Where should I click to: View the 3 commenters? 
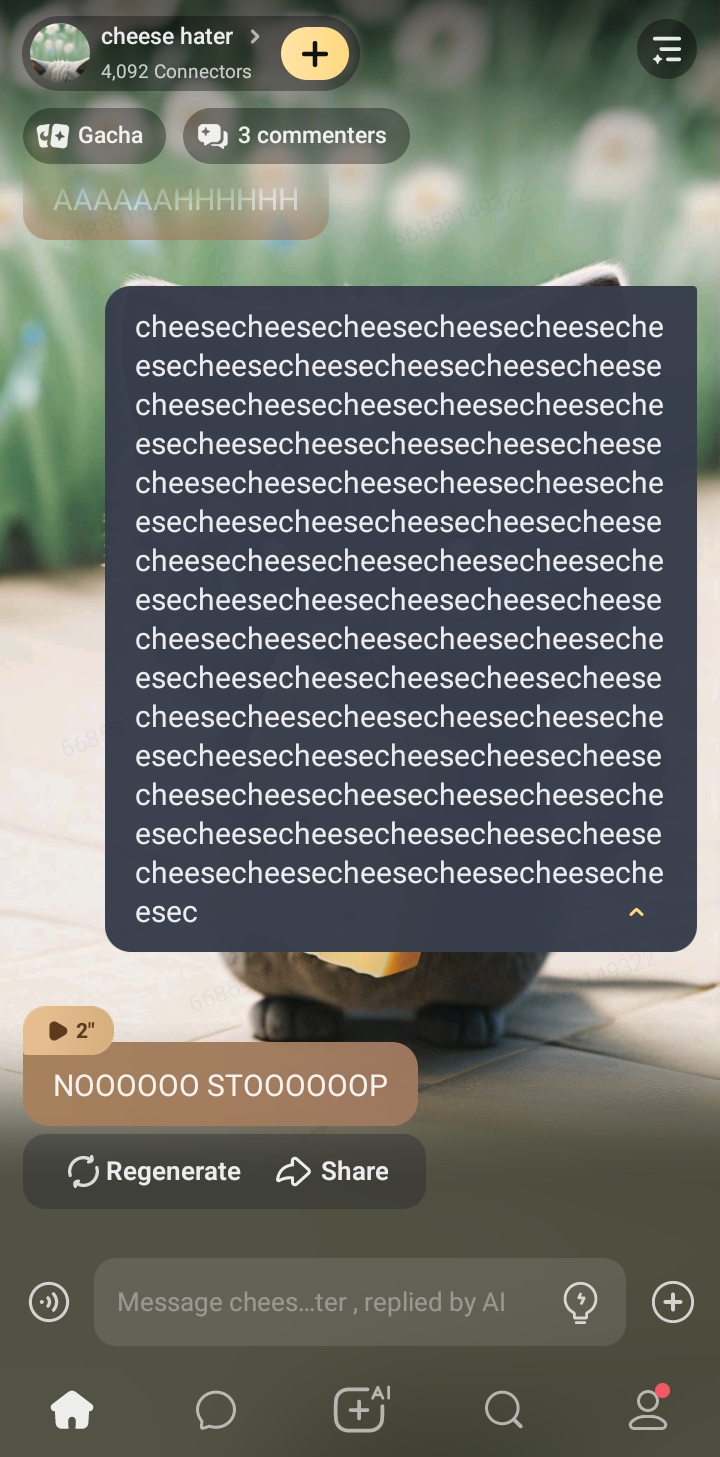(296, 136)
